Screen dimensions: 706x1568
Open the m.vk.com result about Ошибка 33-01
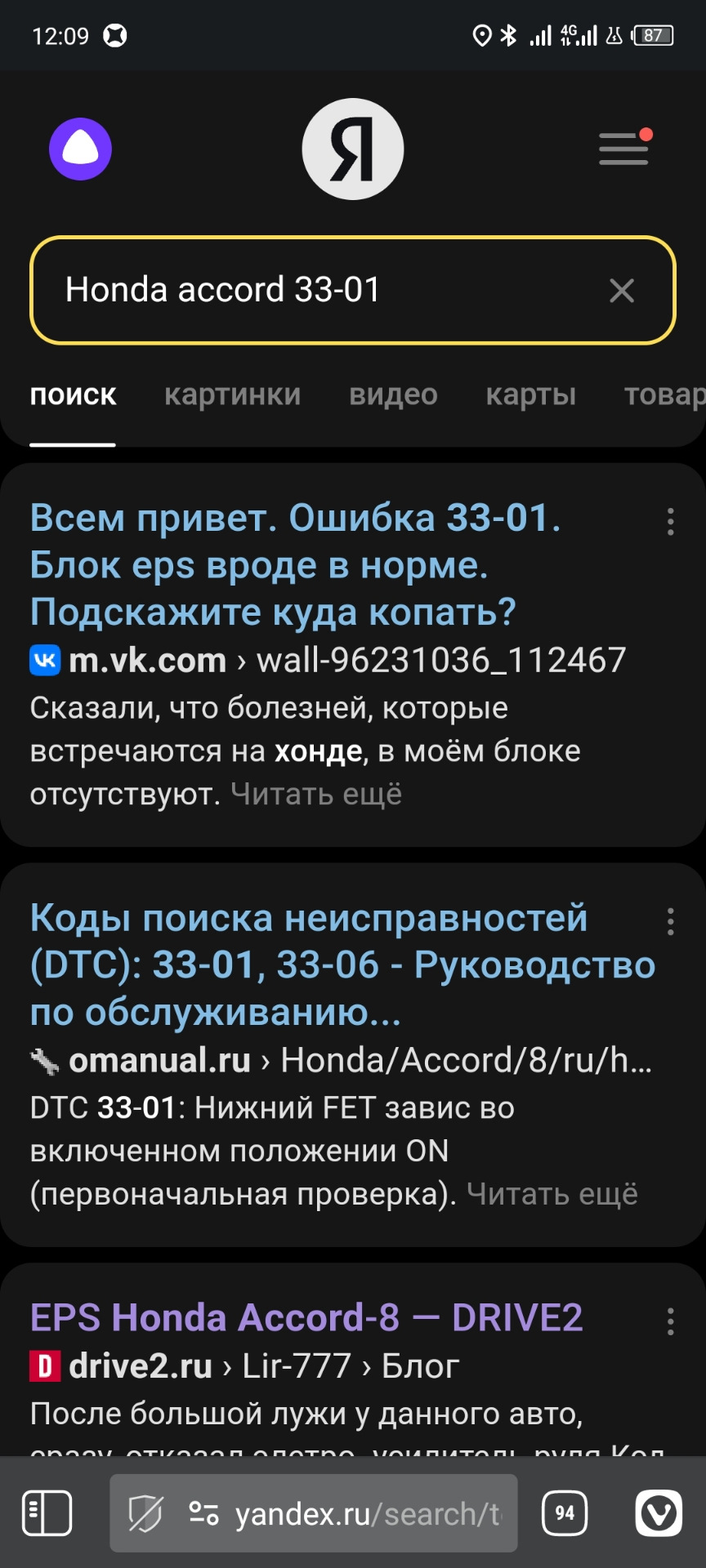294,564
